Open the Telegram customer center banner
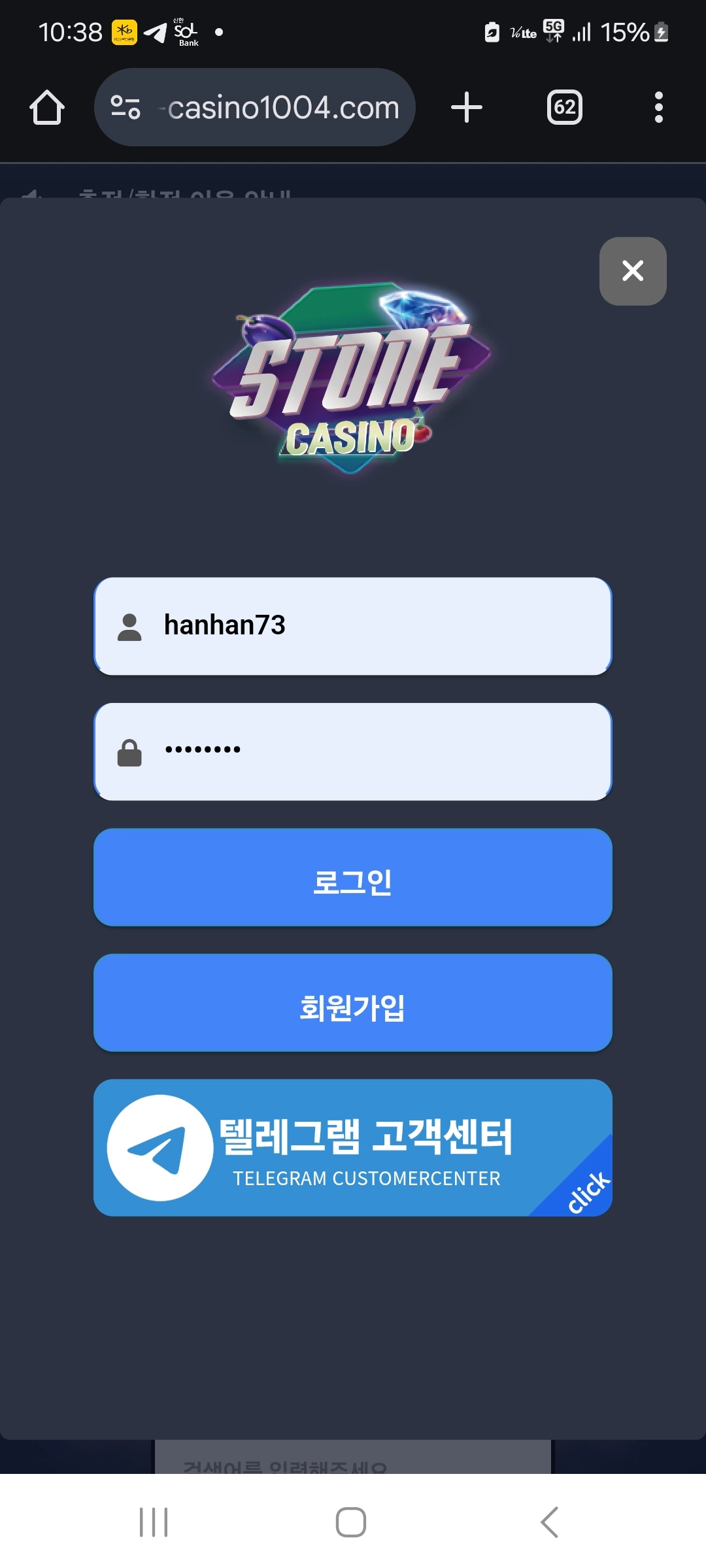 tap(353, 1147)
